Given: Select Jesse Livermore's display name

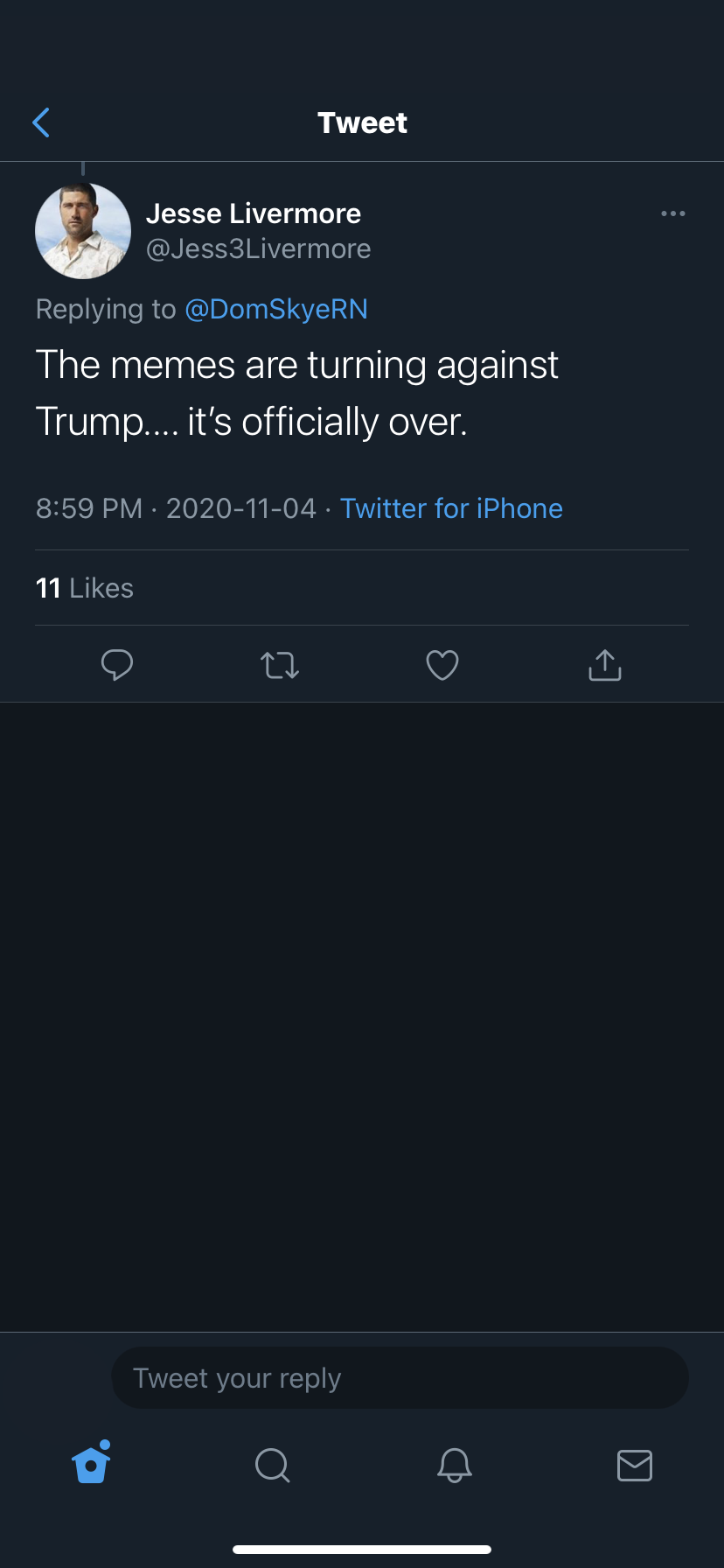Looking at the screenshot, I should (253, 213).
